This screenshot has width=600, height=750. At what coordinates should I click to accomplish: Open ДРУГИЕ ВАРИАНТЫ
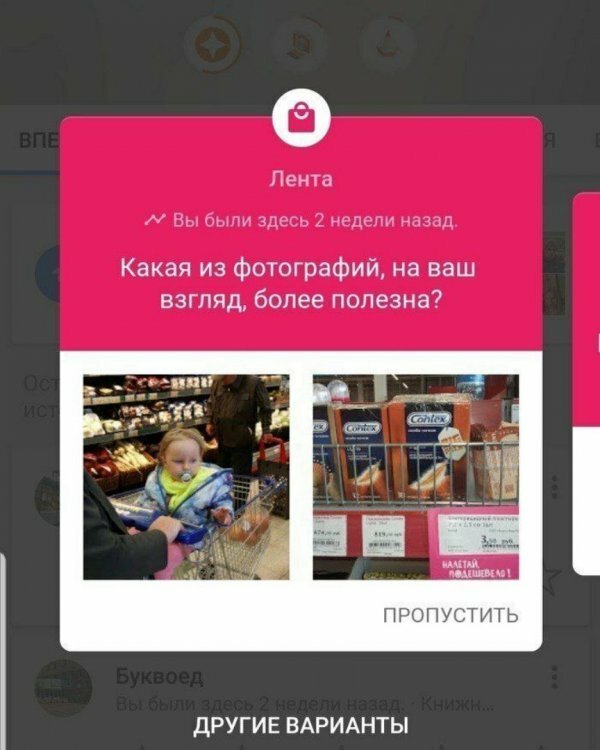click(x=300, y=725)
